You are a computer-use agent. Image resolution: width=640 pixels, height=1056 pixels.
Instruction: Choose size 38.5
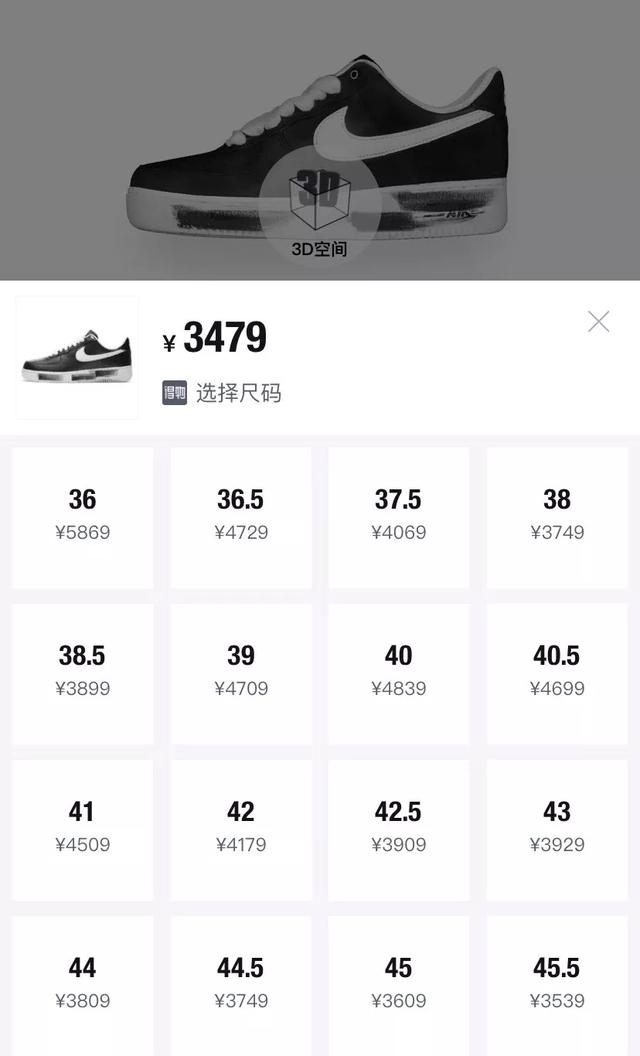tap(83, 672)
